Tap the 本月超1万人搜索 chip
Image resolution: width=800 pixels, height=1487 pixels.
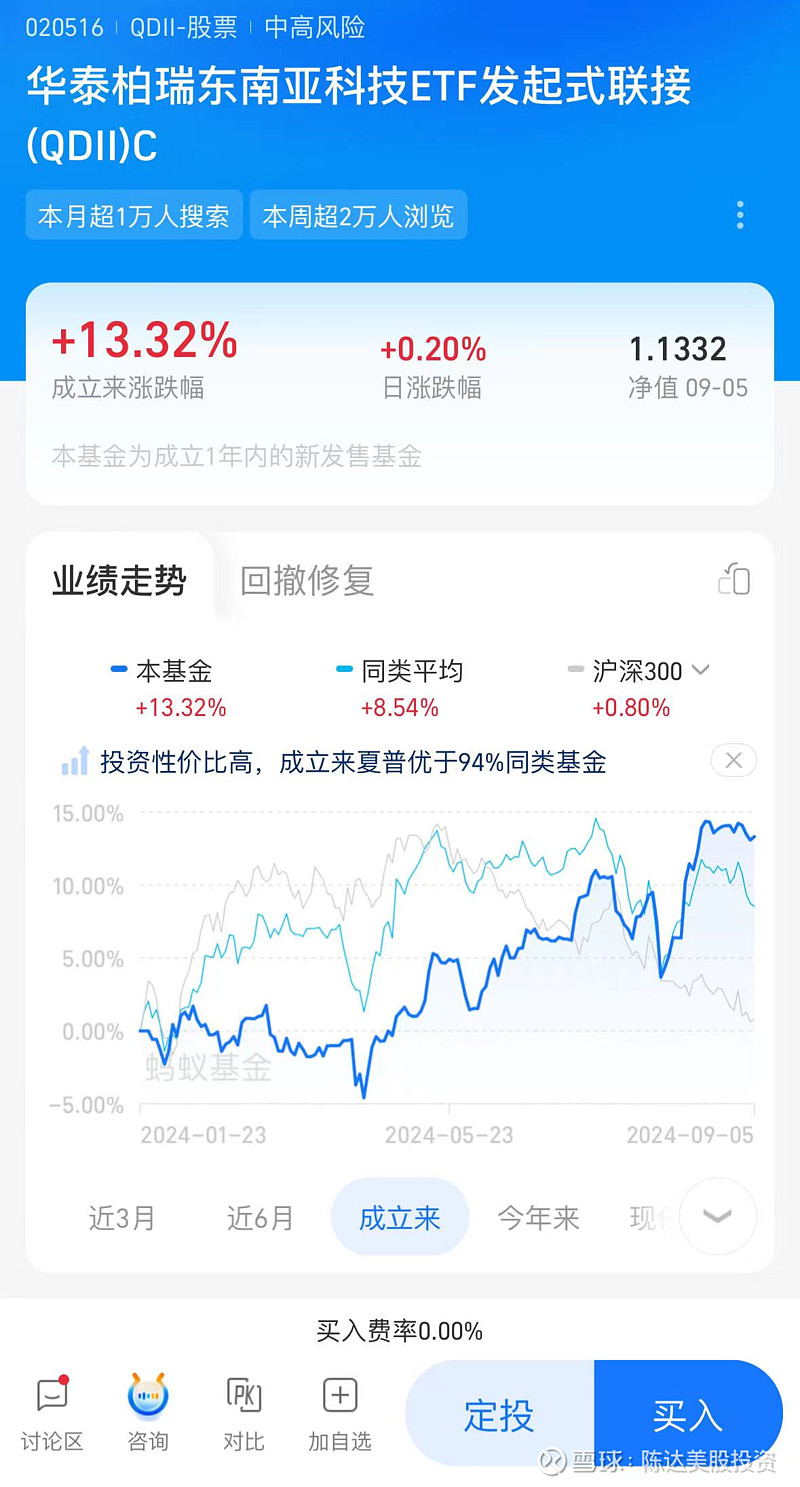point(134,215)
